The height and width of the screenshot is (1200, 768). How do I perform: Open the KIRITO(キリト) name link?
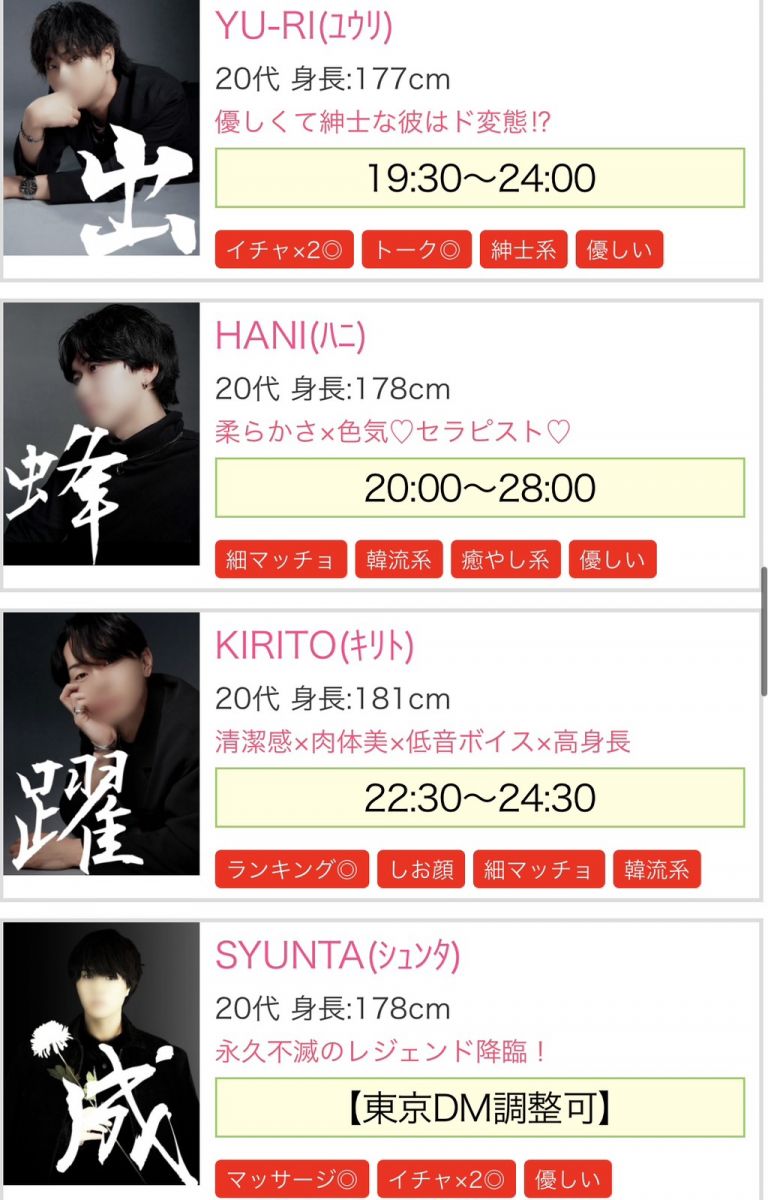pyautogui.click(x=314, y=647)
